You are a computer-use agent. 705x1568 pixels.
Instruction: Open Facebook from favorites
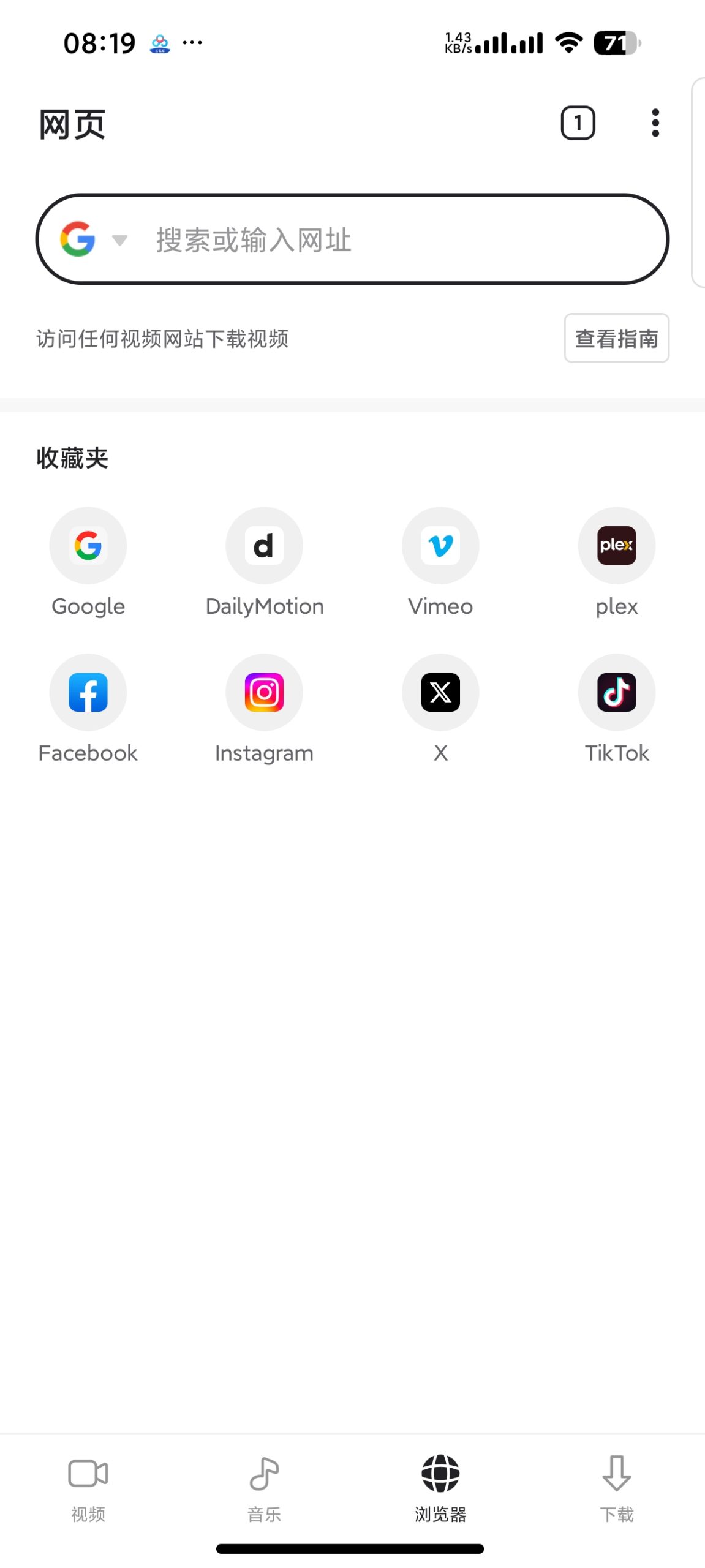pos(88,692)
